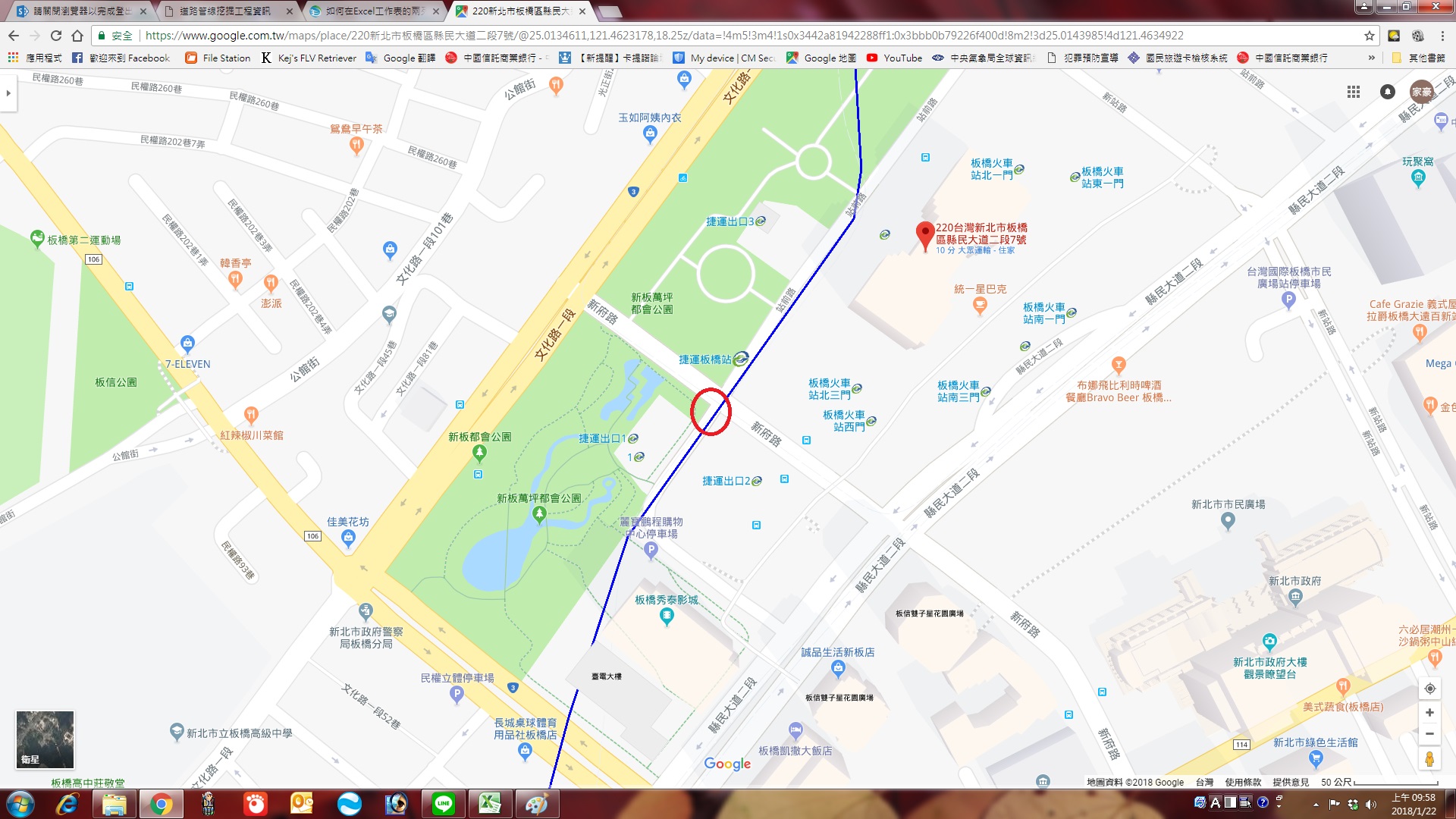Zoom in on the map
1456x819 pixels.
[x=1429, y=713]
